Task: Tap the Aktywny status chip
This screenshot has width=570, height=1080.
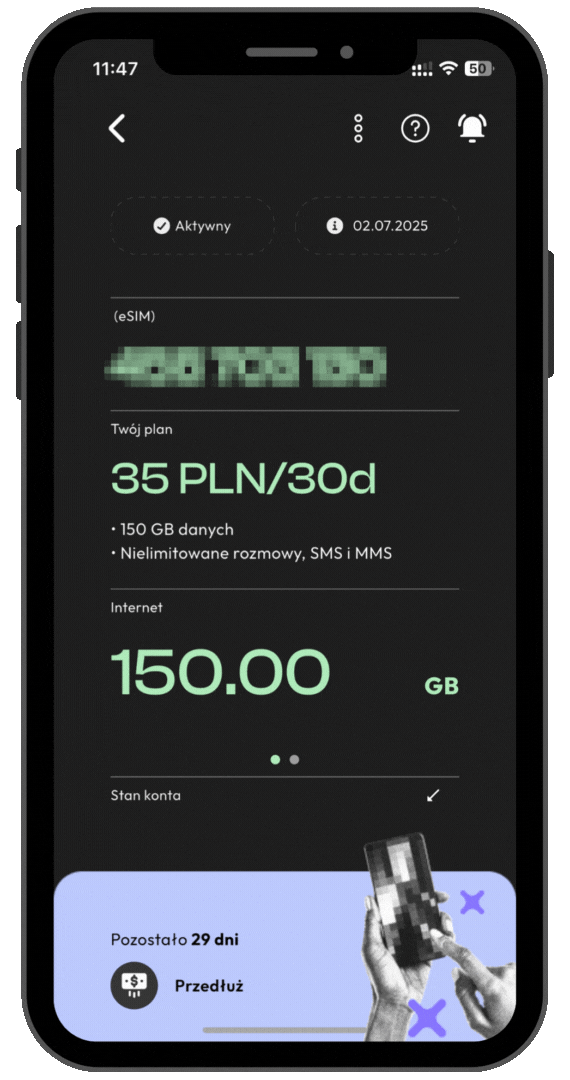Action: tap(192, 226)
